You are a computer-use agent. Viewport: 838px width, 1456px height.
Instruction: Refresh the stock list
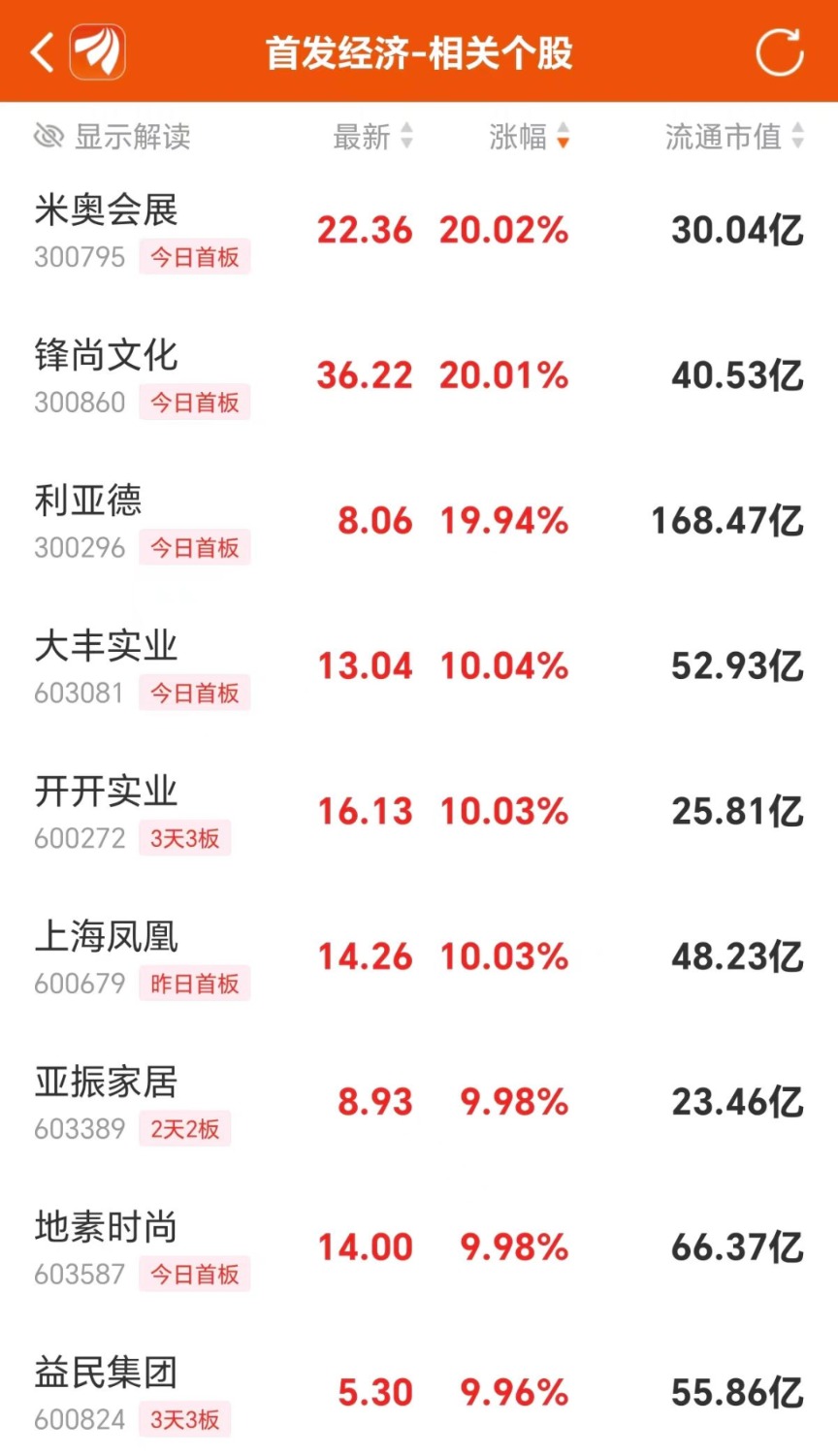click(780, 51)
